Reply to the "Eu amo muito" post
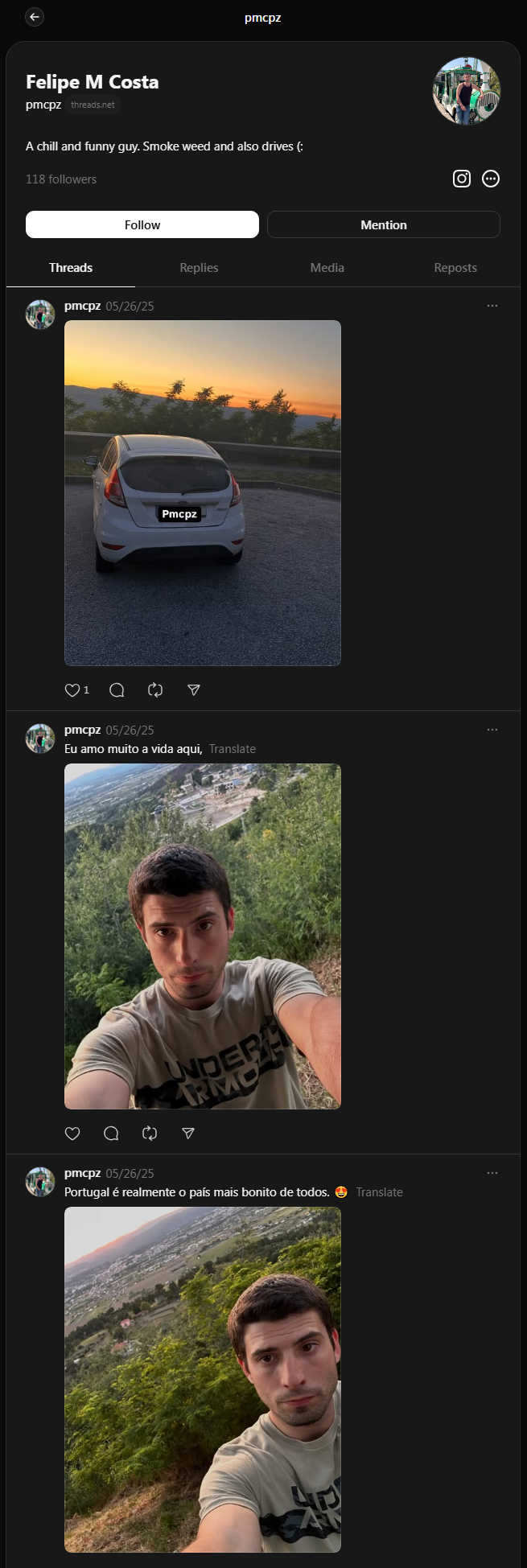This screenshot has height=1568, width=527. click(x=111, y=1134)
